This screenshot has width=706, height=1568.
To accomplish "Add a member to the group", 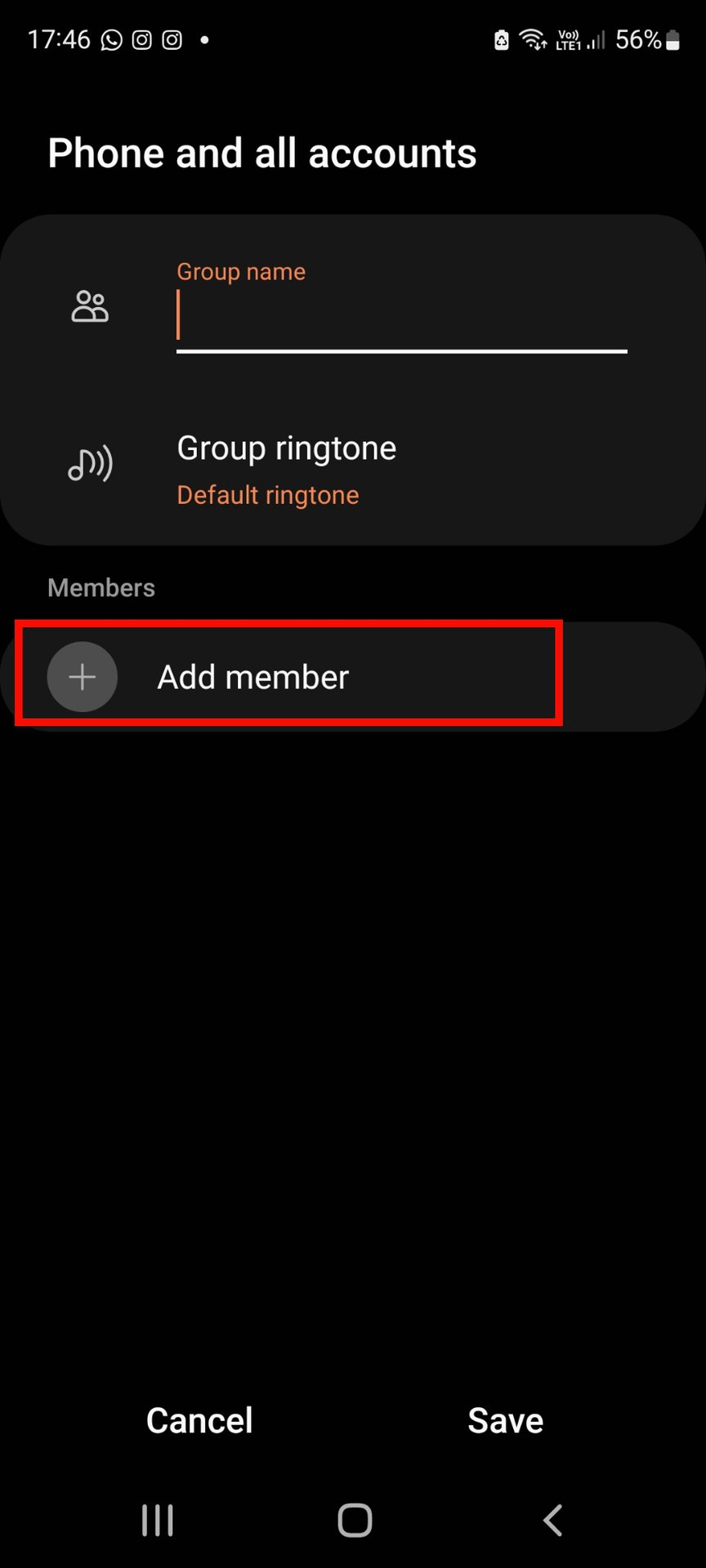I will pos(253,677).
